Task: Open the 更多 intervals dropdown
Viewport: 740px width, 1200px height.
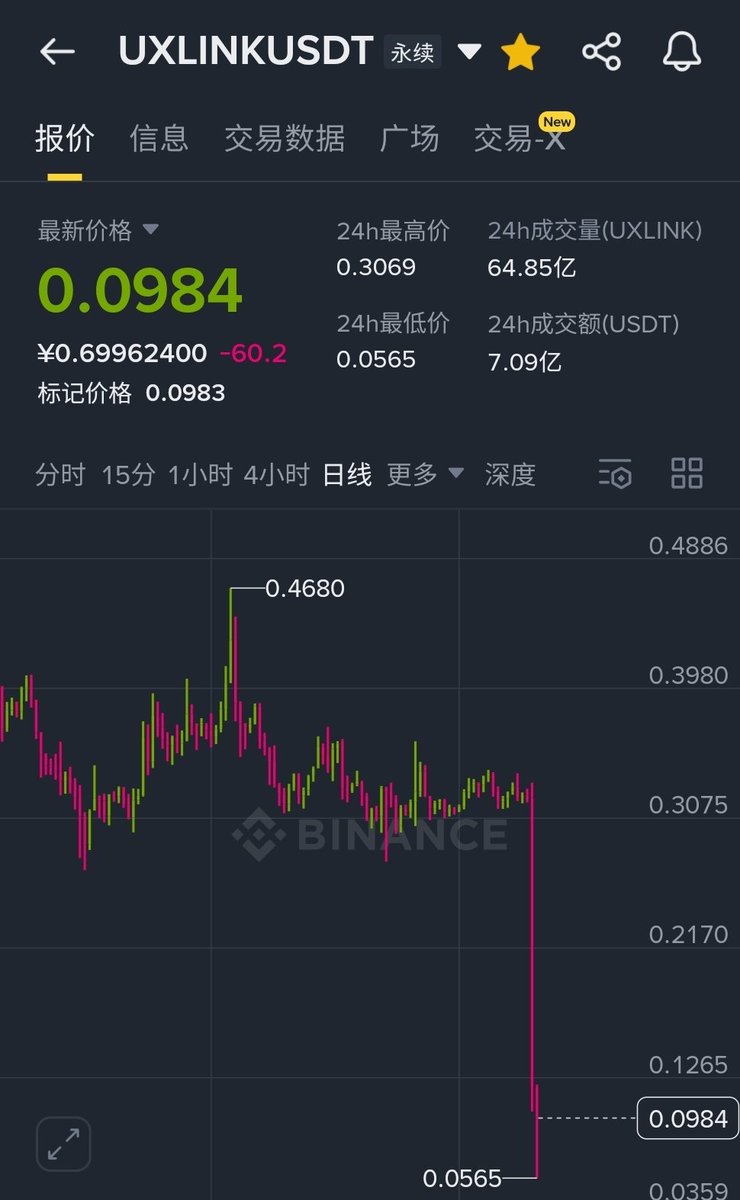Action: click(425, 474)
